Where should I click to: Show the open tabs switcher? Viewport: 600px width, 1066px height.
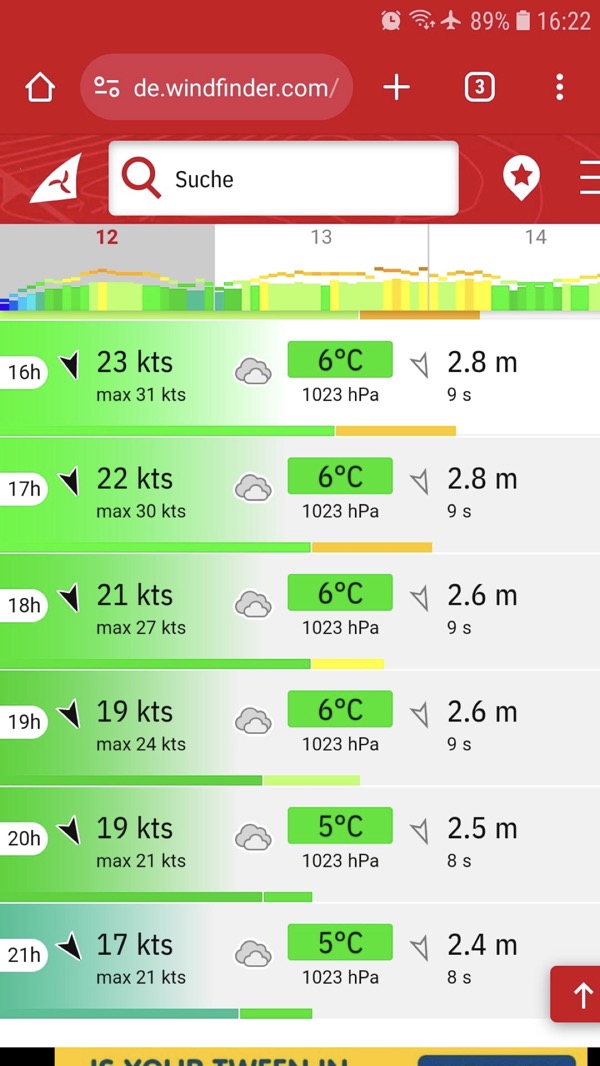tap(479, 88)
